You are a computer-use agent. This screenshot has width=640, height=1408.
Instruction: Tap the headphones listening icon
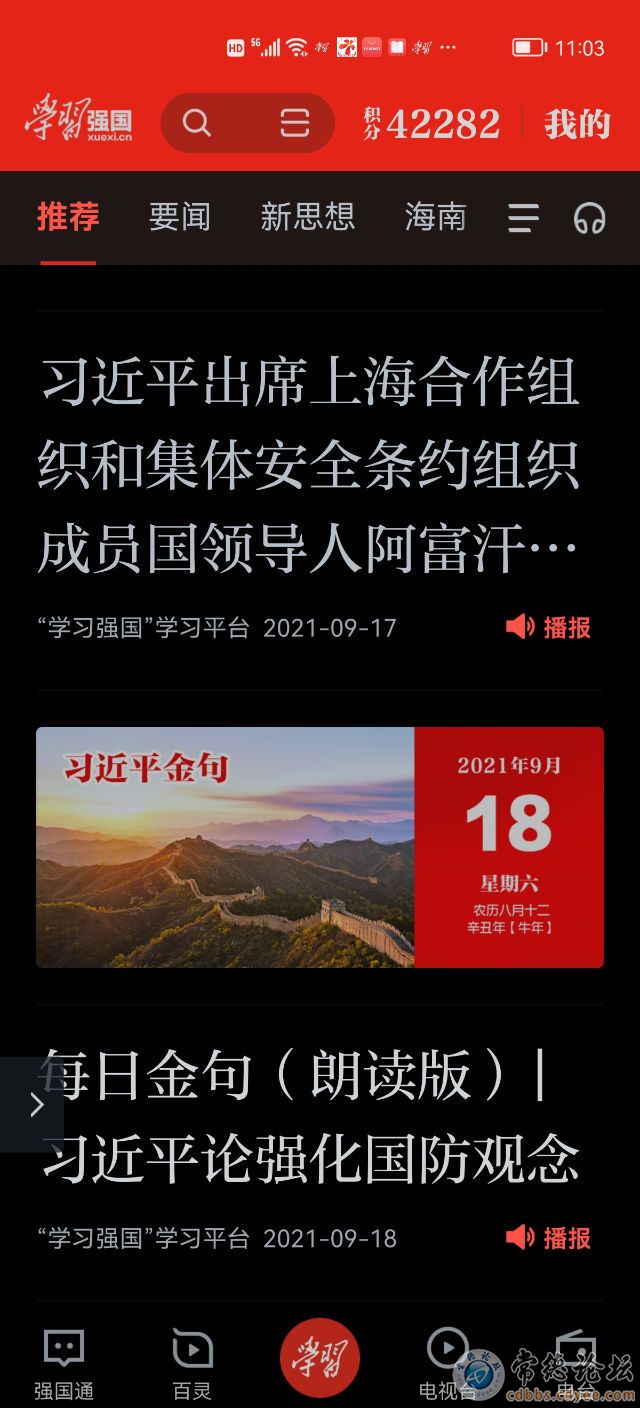(x=589, y=218)
